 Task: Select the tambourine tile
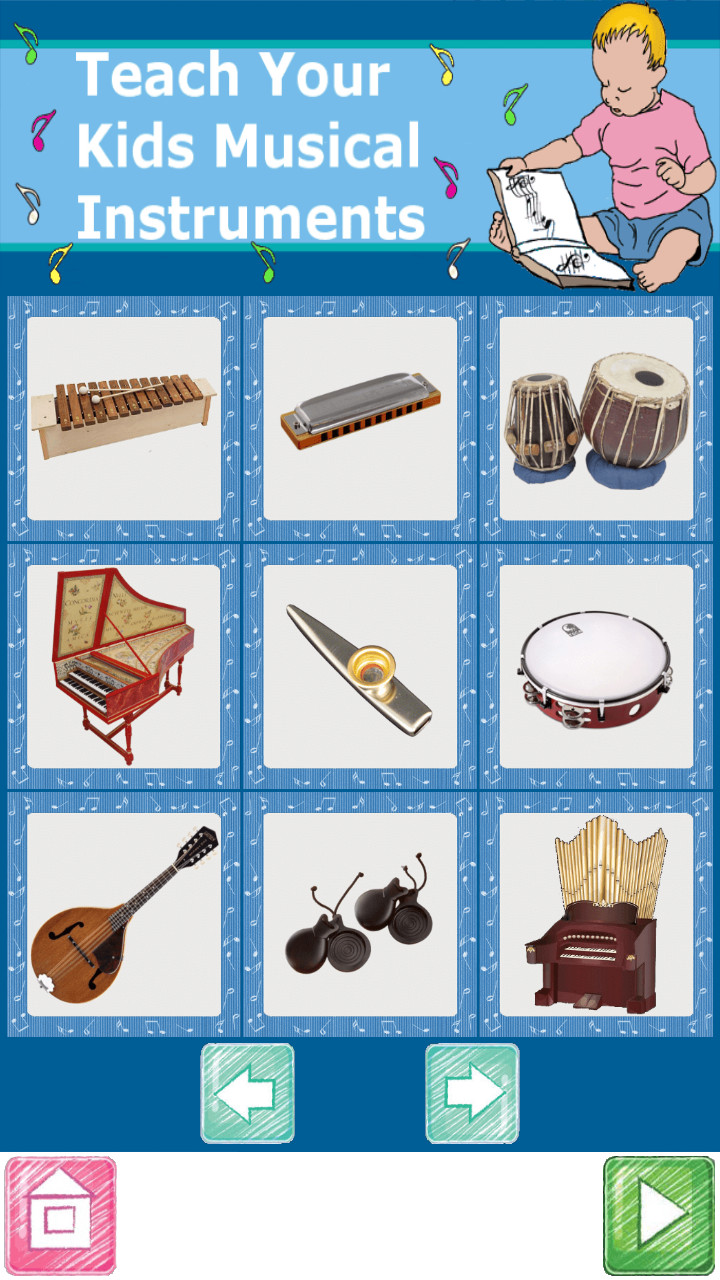[596, 667]
